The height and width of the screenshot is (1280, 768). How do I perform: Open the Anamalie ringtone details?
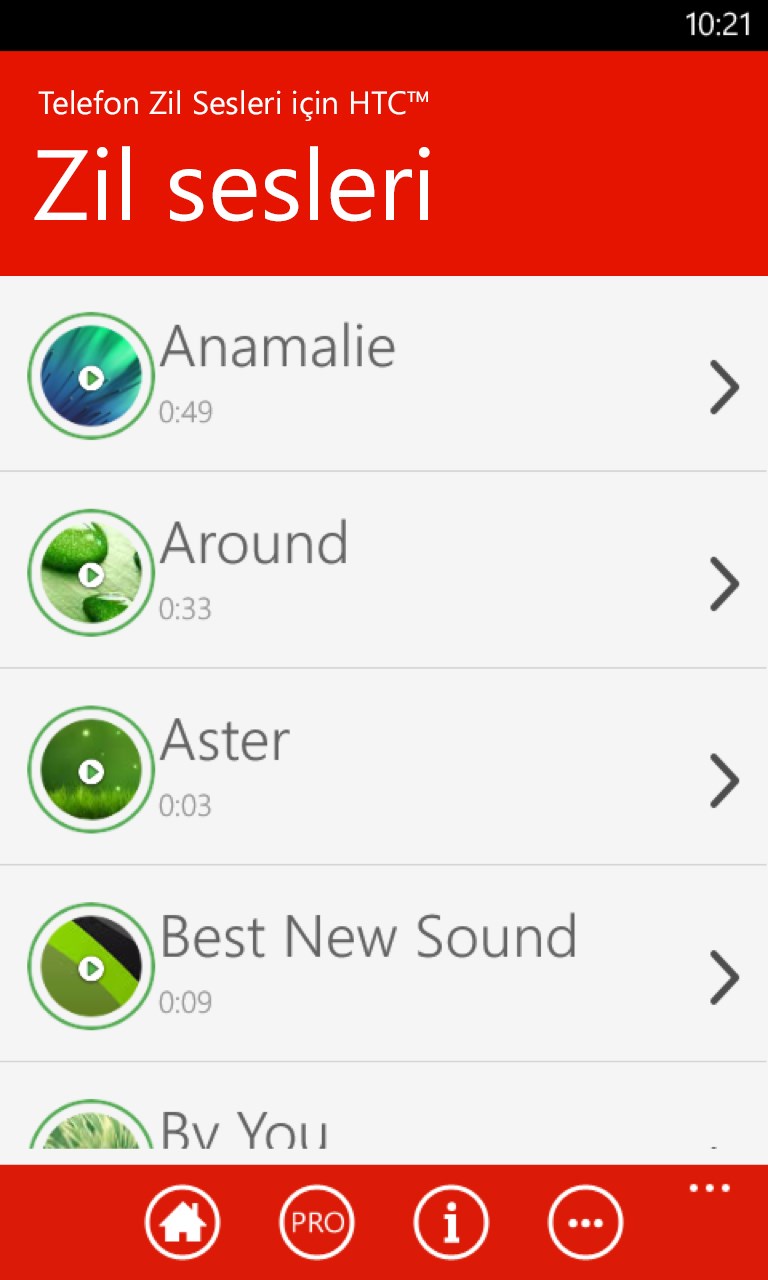pyautogui.click(x=724, y=387)
